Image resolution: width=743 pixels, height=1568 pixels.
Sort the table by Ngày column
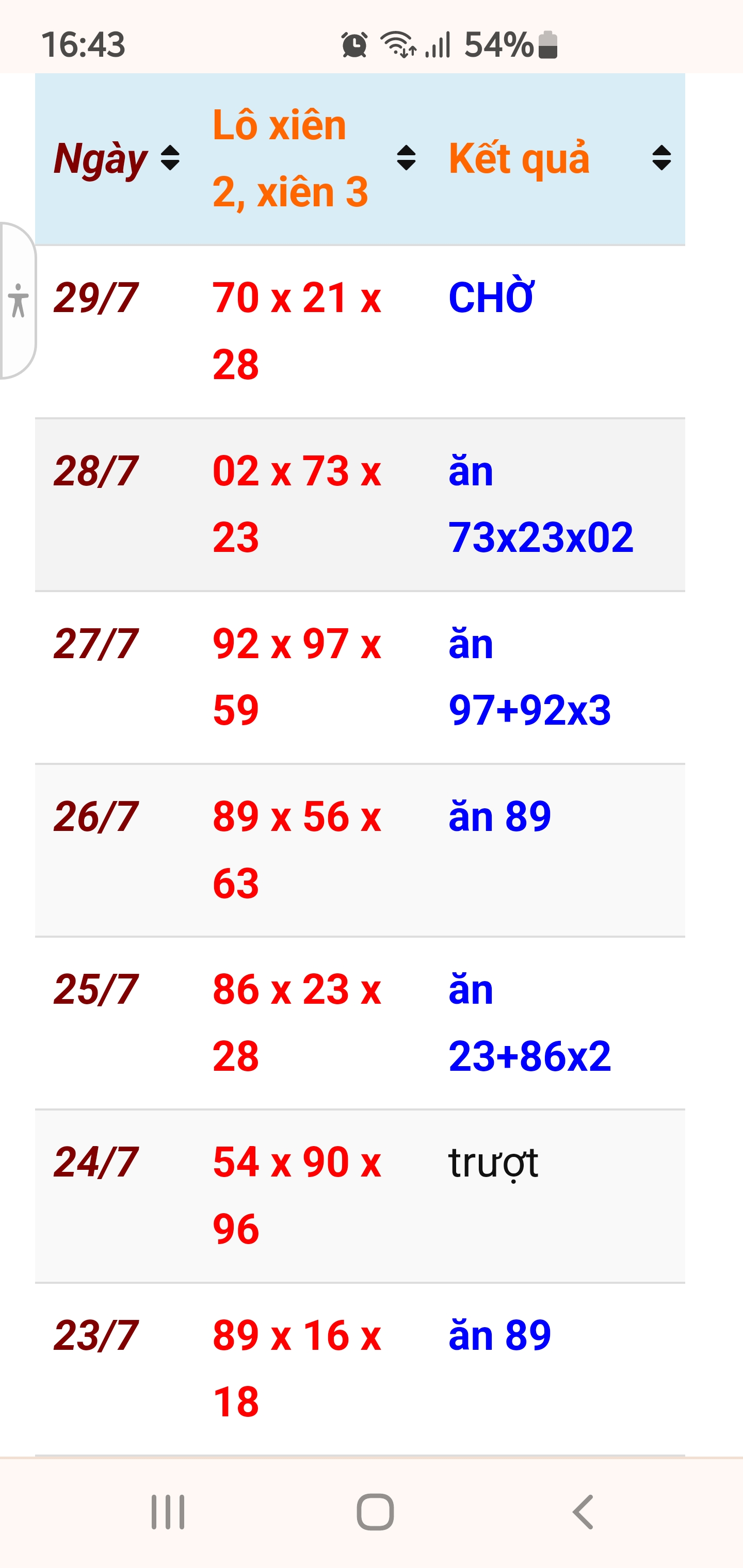(170, 158)
